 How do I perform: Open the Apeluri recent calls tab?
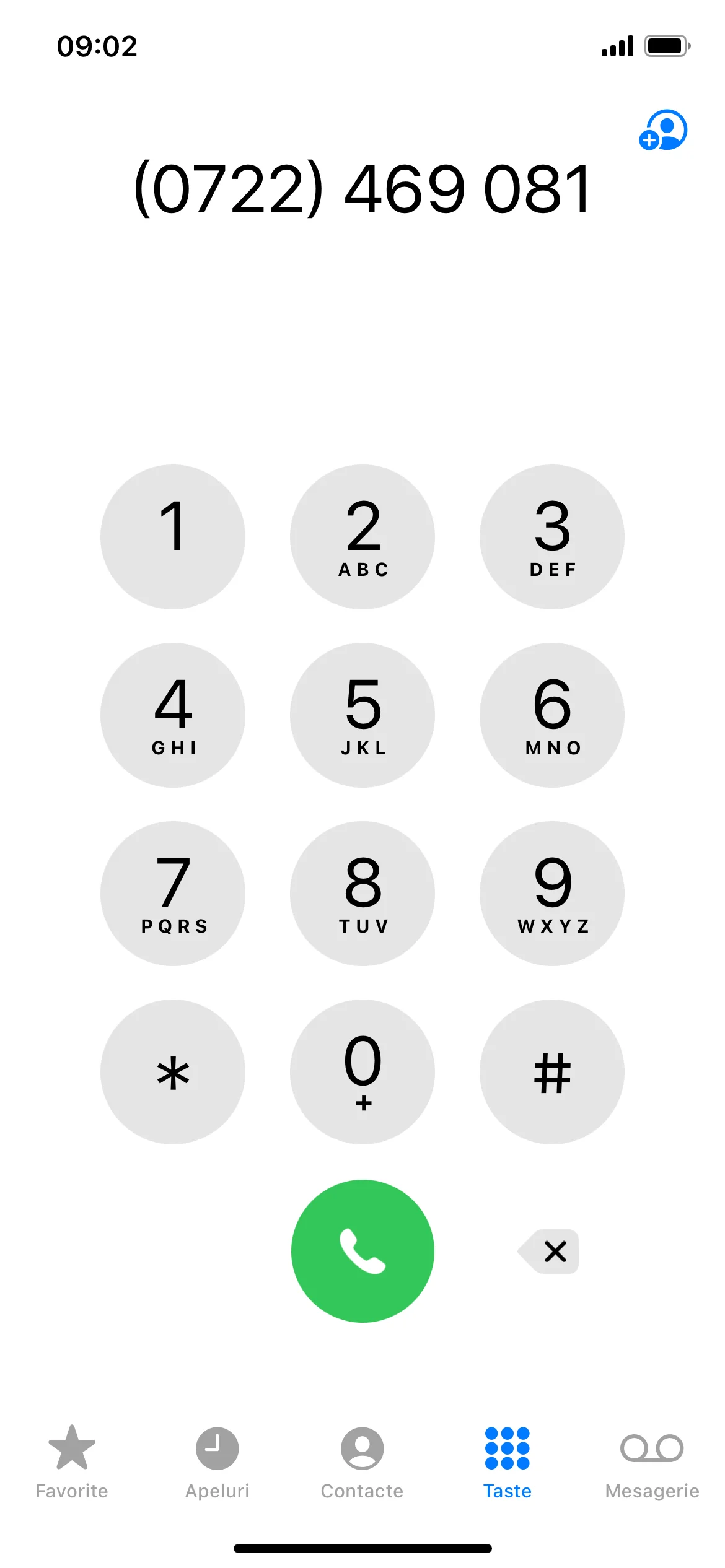pyautogui.click(x=217, y=1461)
